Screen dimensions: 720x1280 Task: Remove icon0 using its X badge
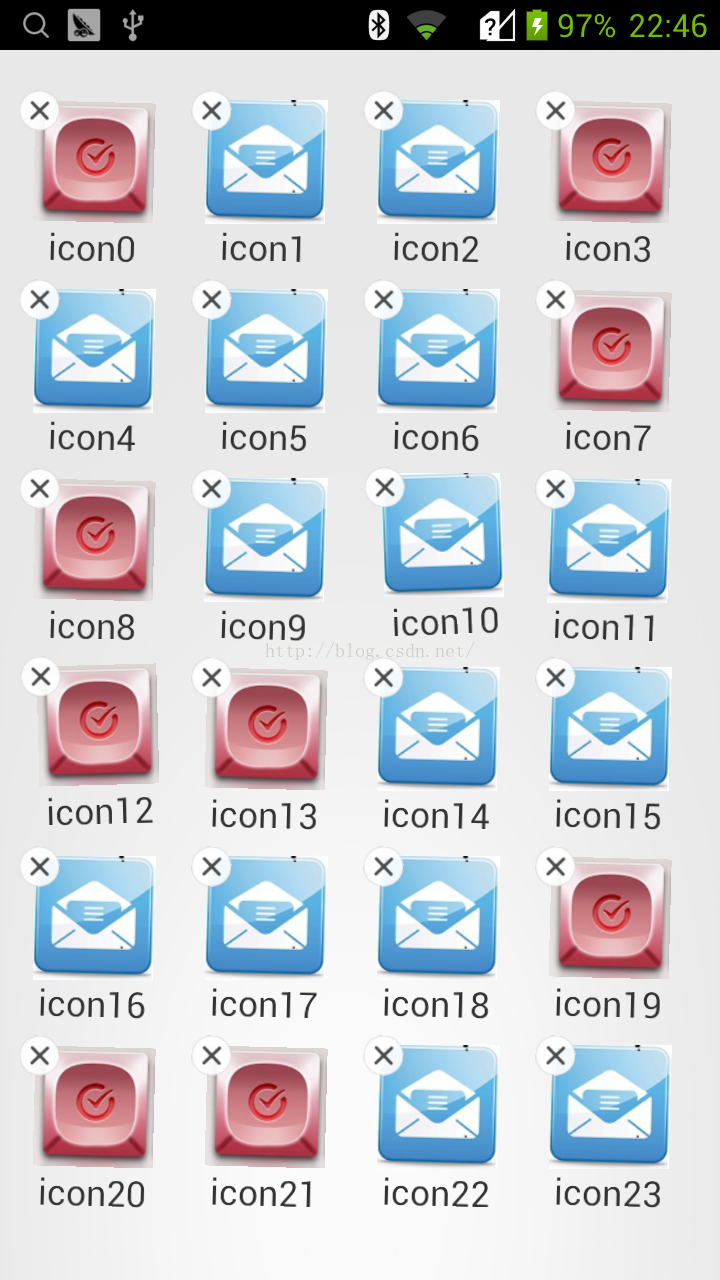(40, 110)
